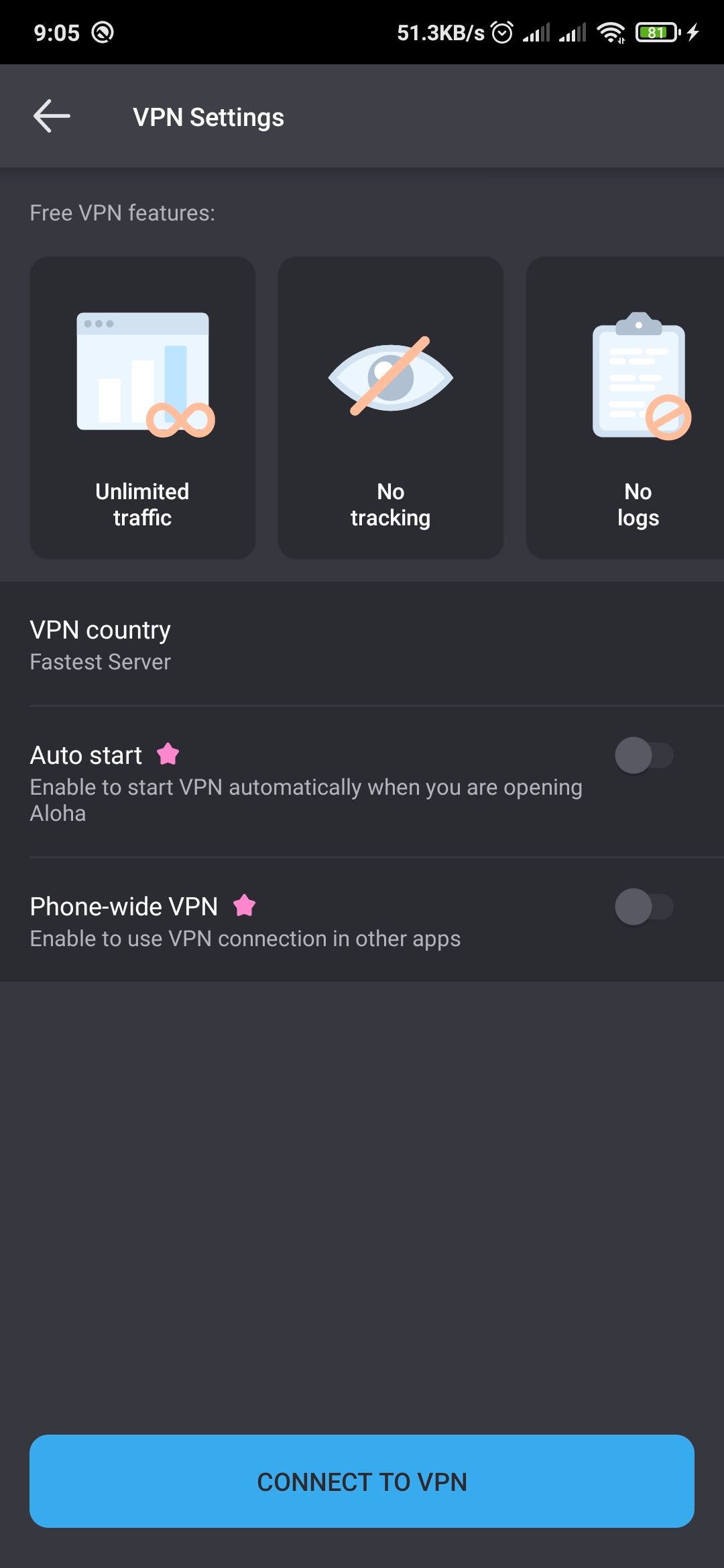
Task: Open the VPN country selector
Action: [362, 643]
